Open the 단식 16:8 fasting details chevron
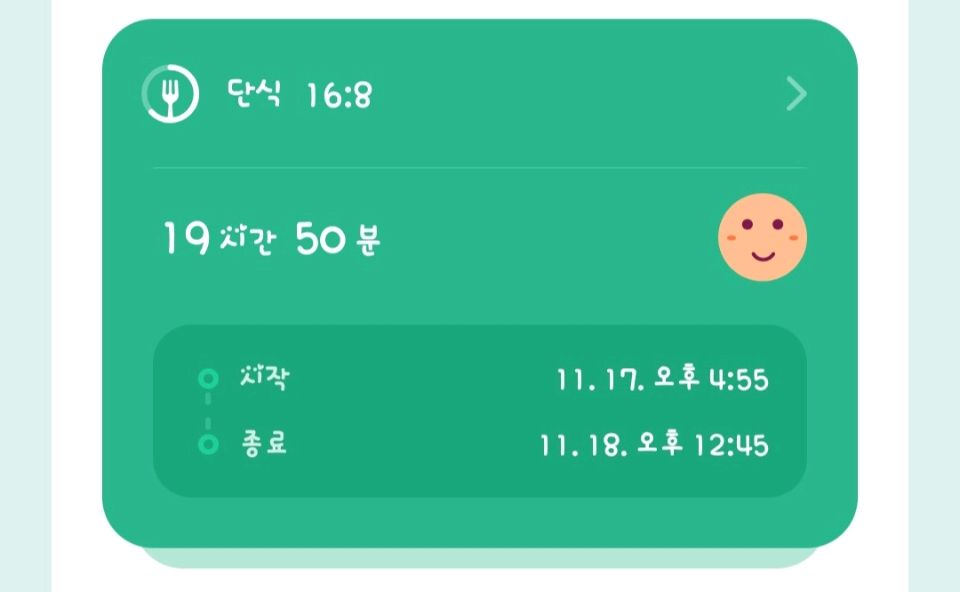Viewport: 960px width, 592px height. tap(796, 95)
